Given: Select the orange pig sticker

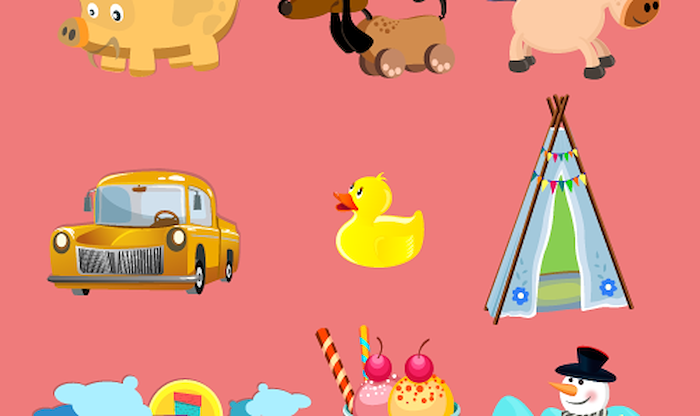Looking at the screenshot, I should [x=150, y=32].
